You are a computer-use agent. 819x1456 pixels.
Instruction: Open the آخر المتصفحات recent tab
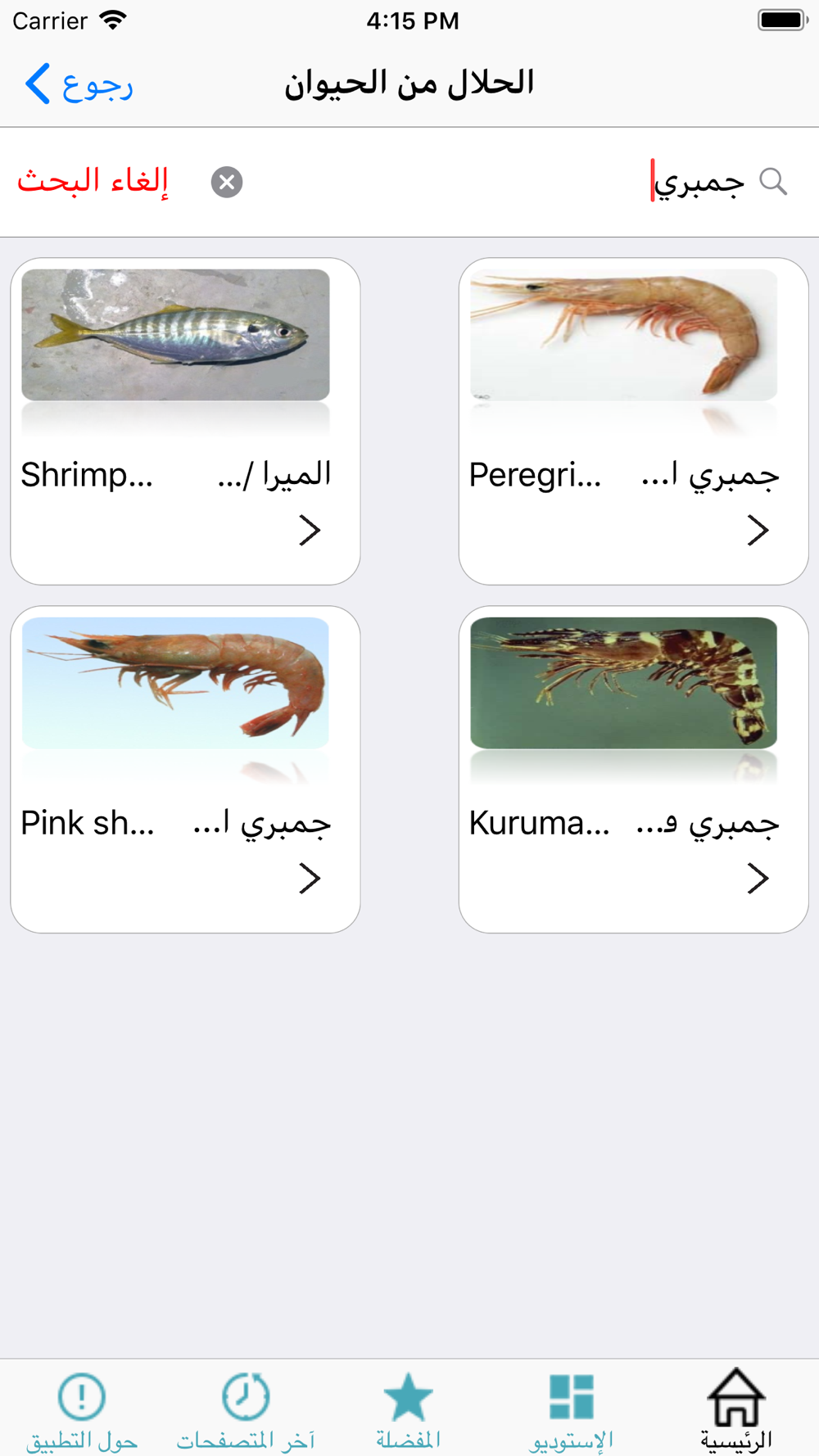[246, 1409]
